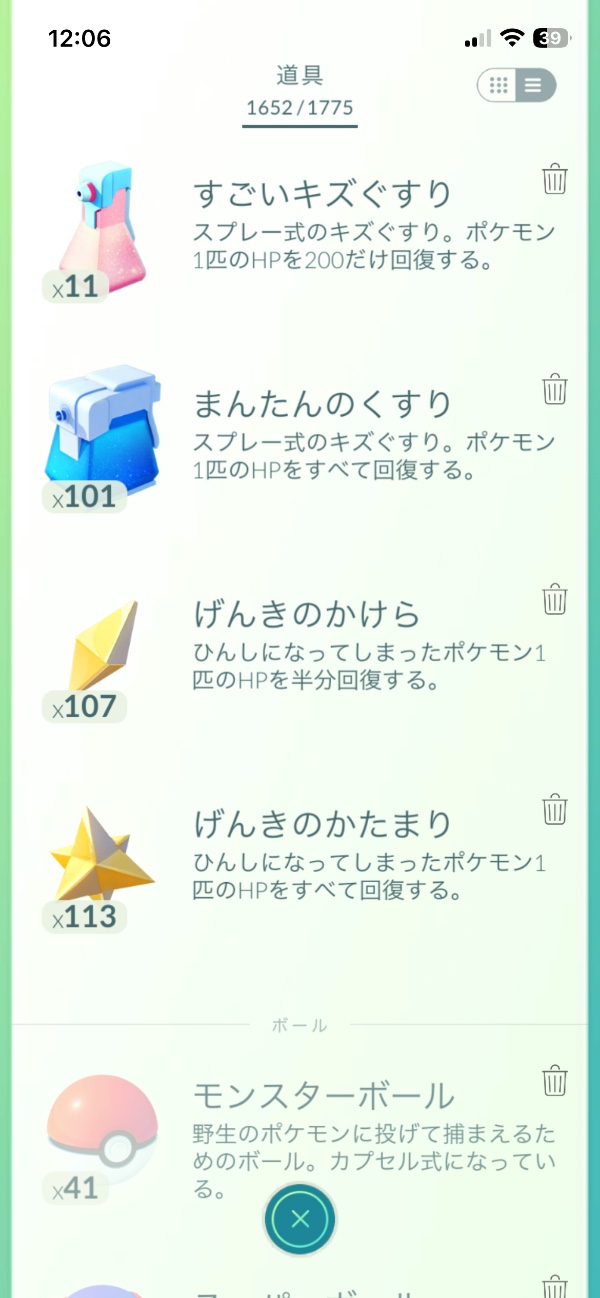Delete げんきのかけら using its trash icon
Viewport: 600px width, 1298px height.
555,600
